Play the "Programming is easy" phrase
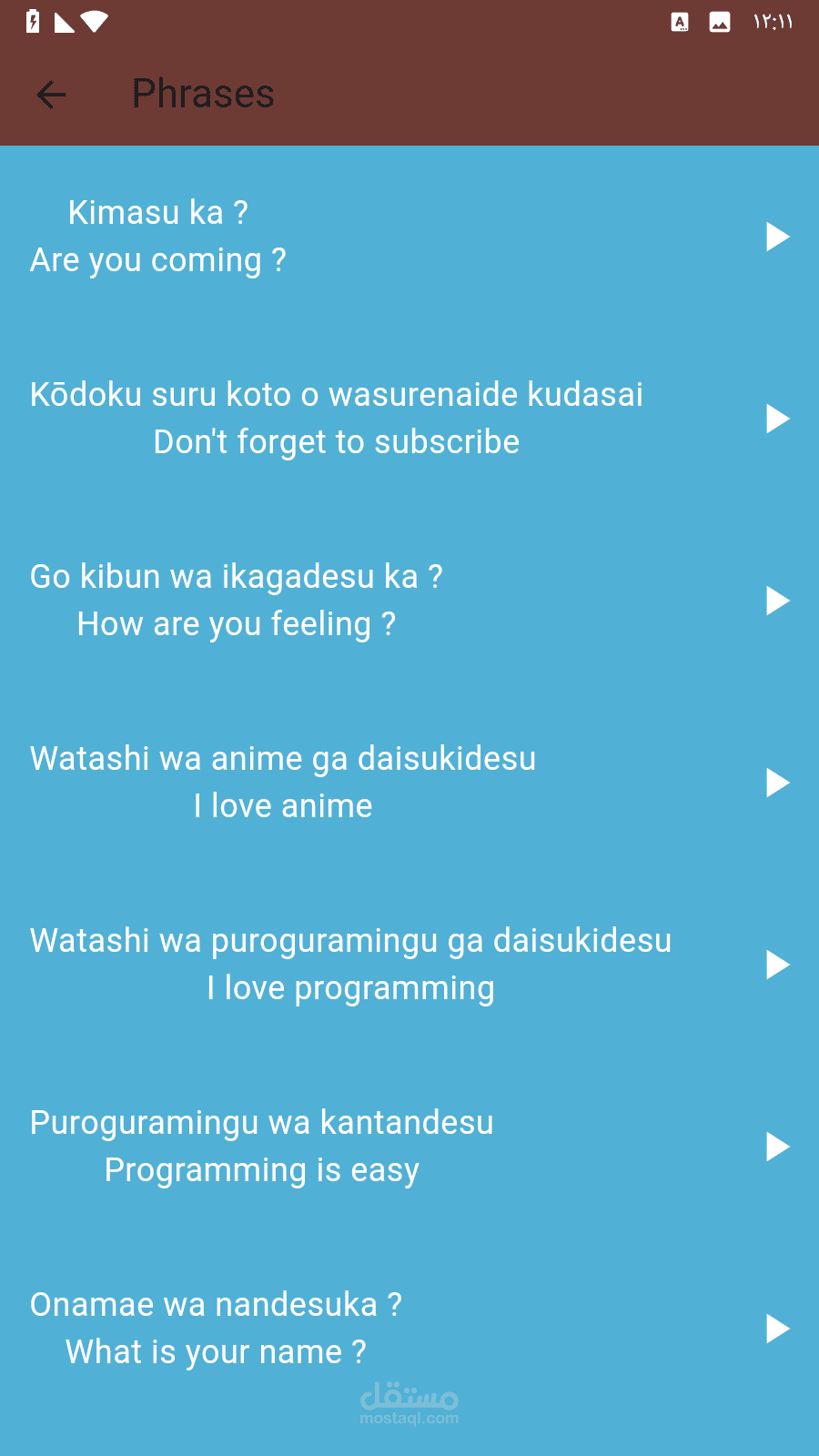This screenshot has width=819, height=1456. click(x=776, y=1147)
